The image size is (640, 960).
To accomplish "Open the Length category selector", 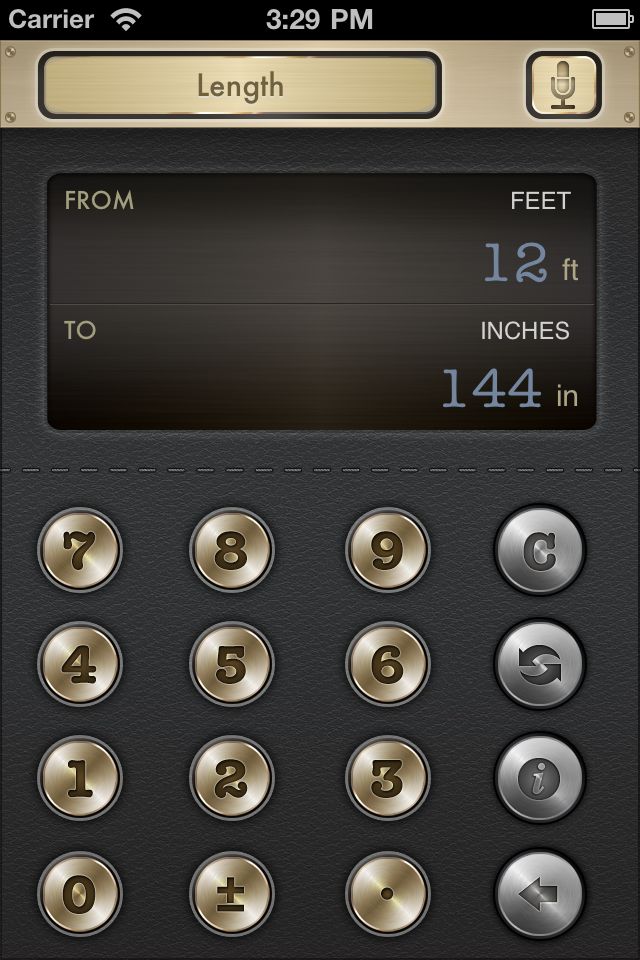I will (x=239, y=86).
